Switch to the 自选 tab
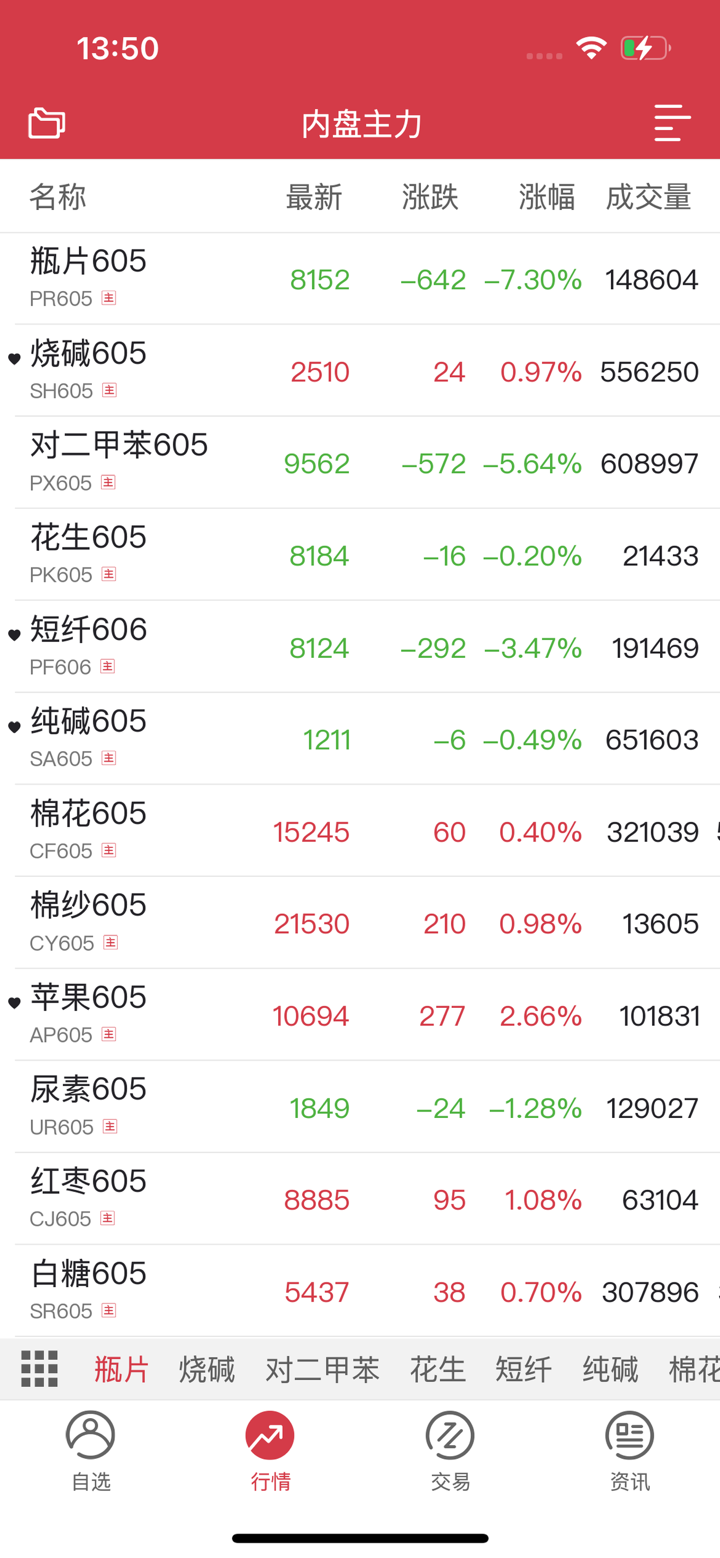Image resolution: width=720 pixels, height=1558 pixels. pyautogui.click(x=91, y=1450)
